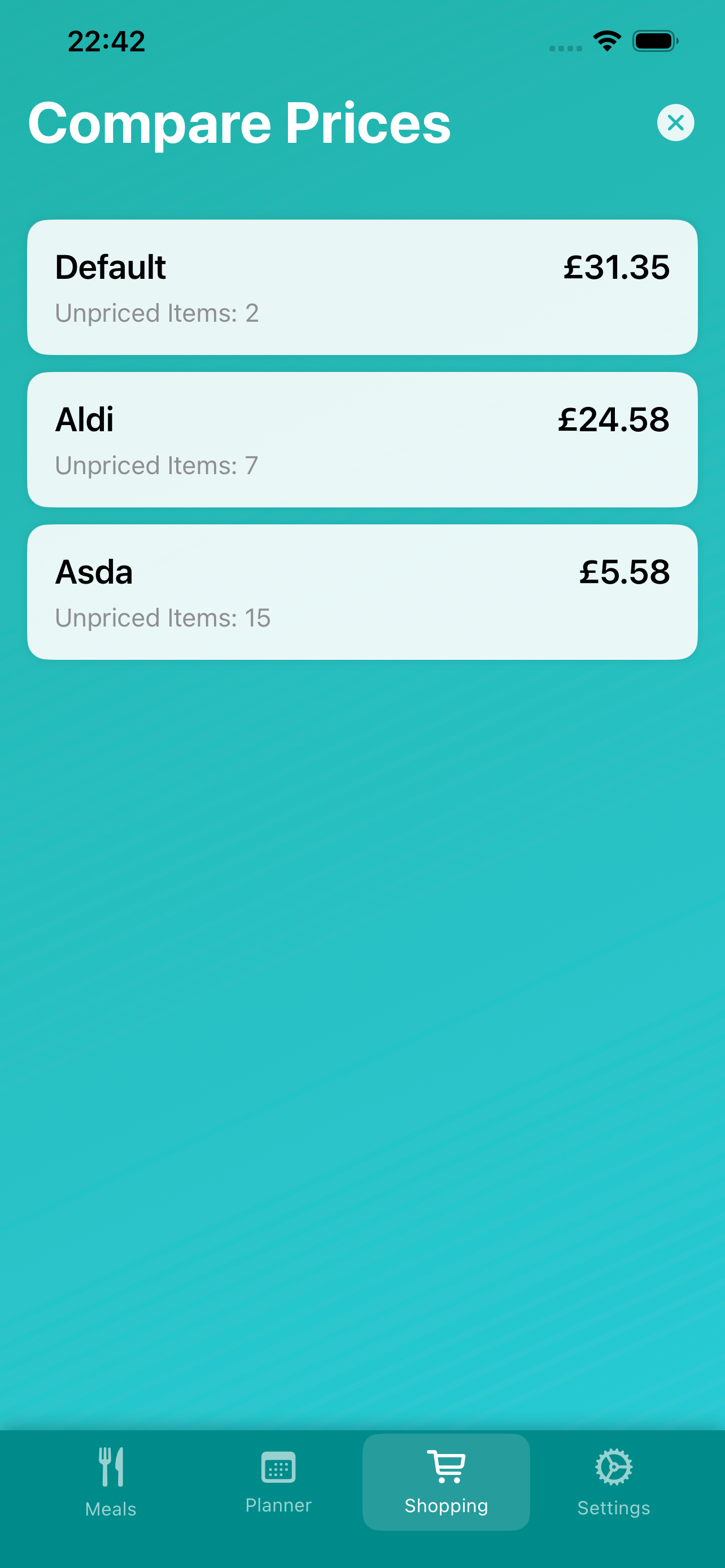
Task: Tap the close X icon on Compare Prices
Action: click(x=675, y=122)
